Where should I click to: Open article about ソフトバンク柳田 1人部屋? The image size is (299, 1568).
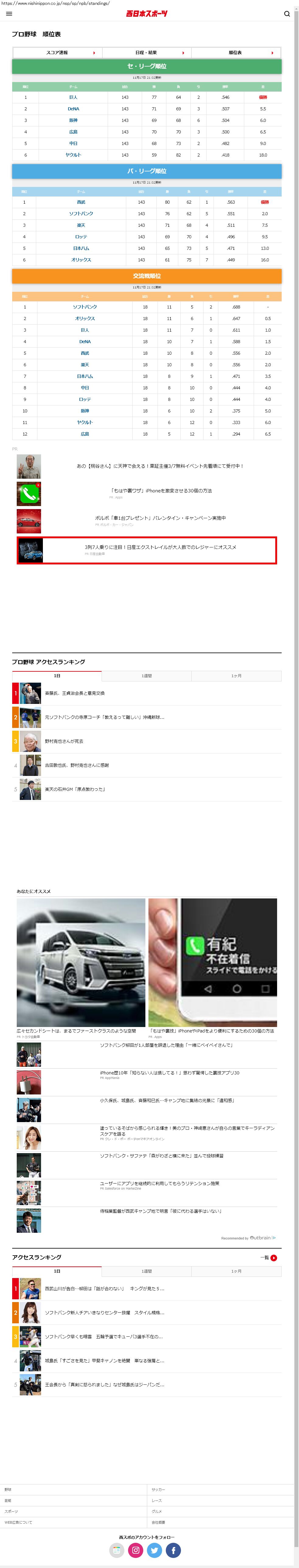(166, 1045)
